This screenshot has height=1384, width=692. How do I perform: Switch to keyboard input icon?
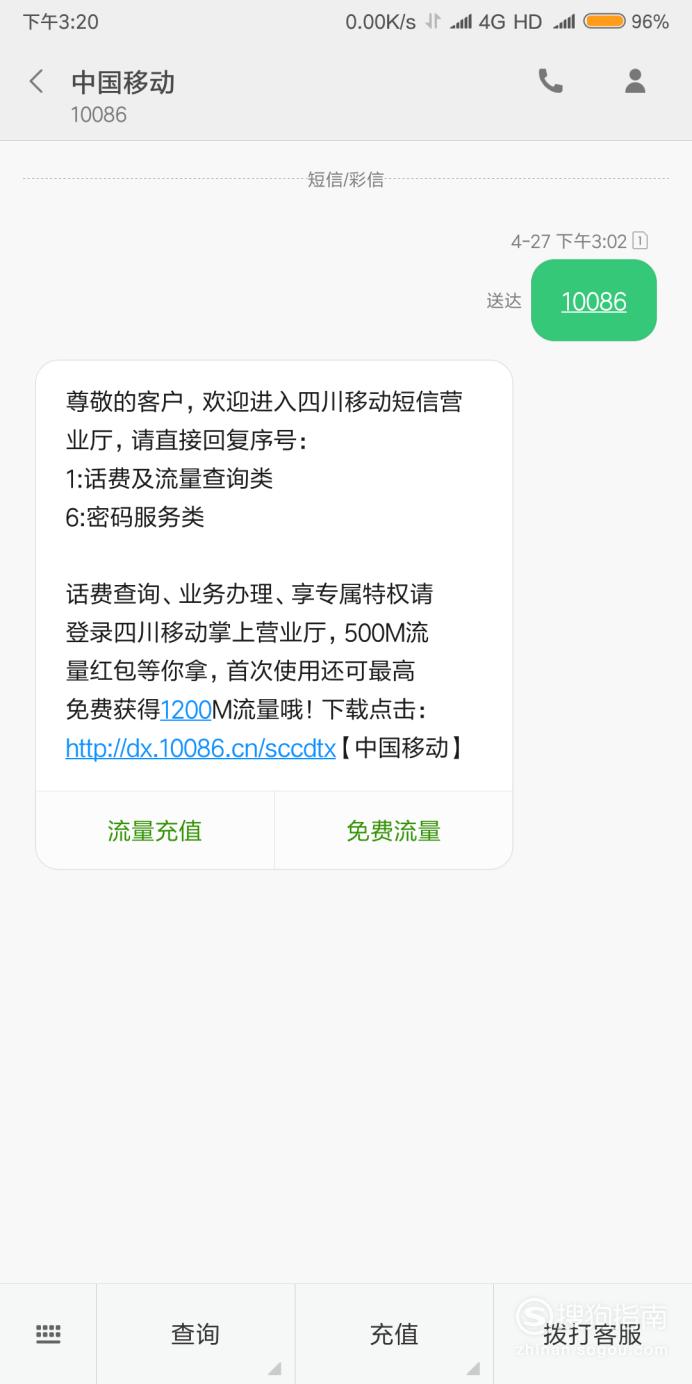pyautogui.click(x=48, y=1333)
